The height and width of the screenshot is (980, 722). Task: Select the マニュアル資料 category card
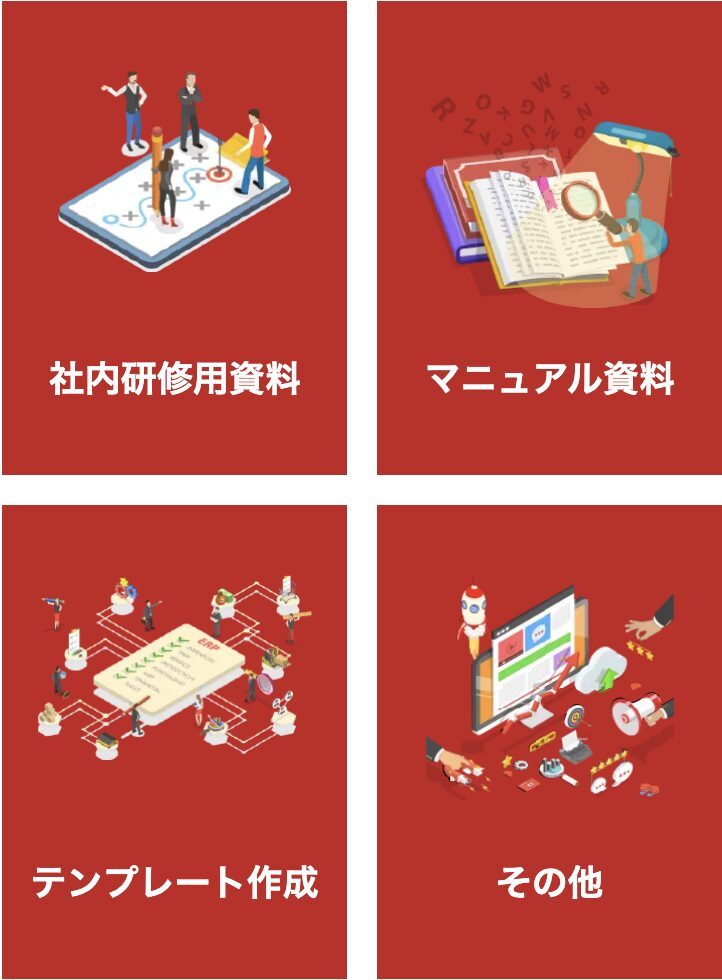[x=549, y=238]
